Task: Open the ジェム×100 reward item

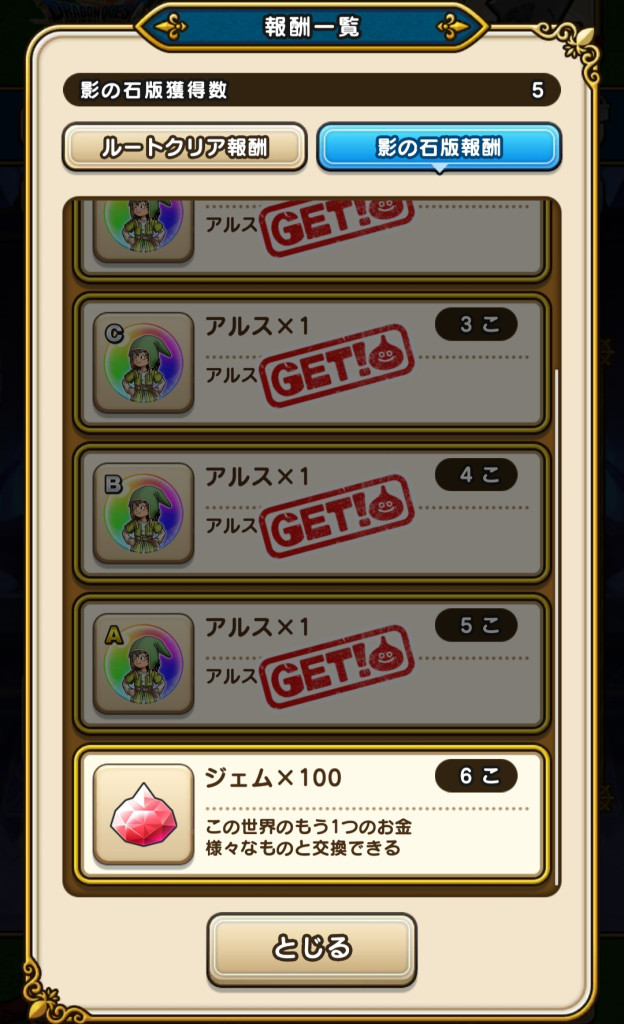Action: [312, 814]
